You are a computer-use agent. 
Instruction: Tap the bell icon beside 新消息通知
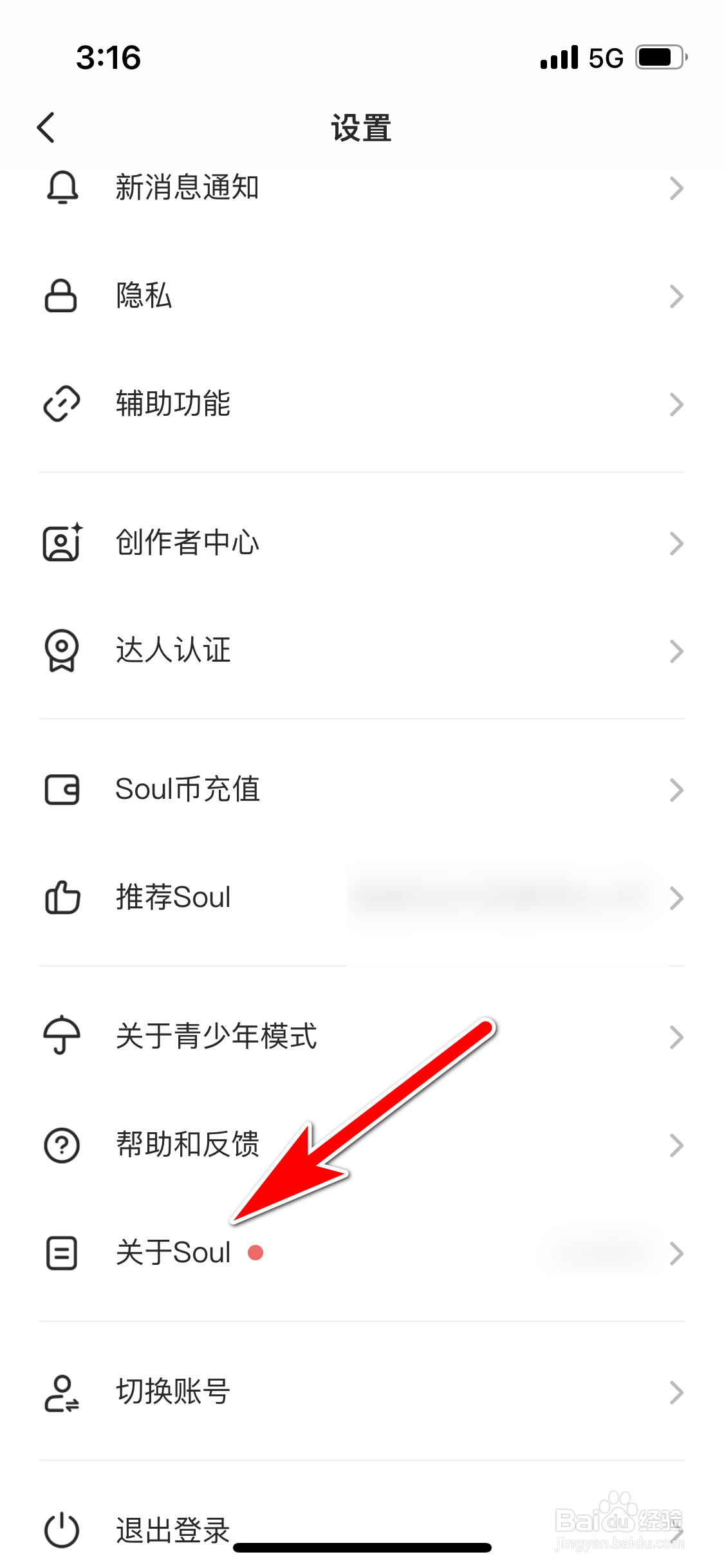(61, 188)
